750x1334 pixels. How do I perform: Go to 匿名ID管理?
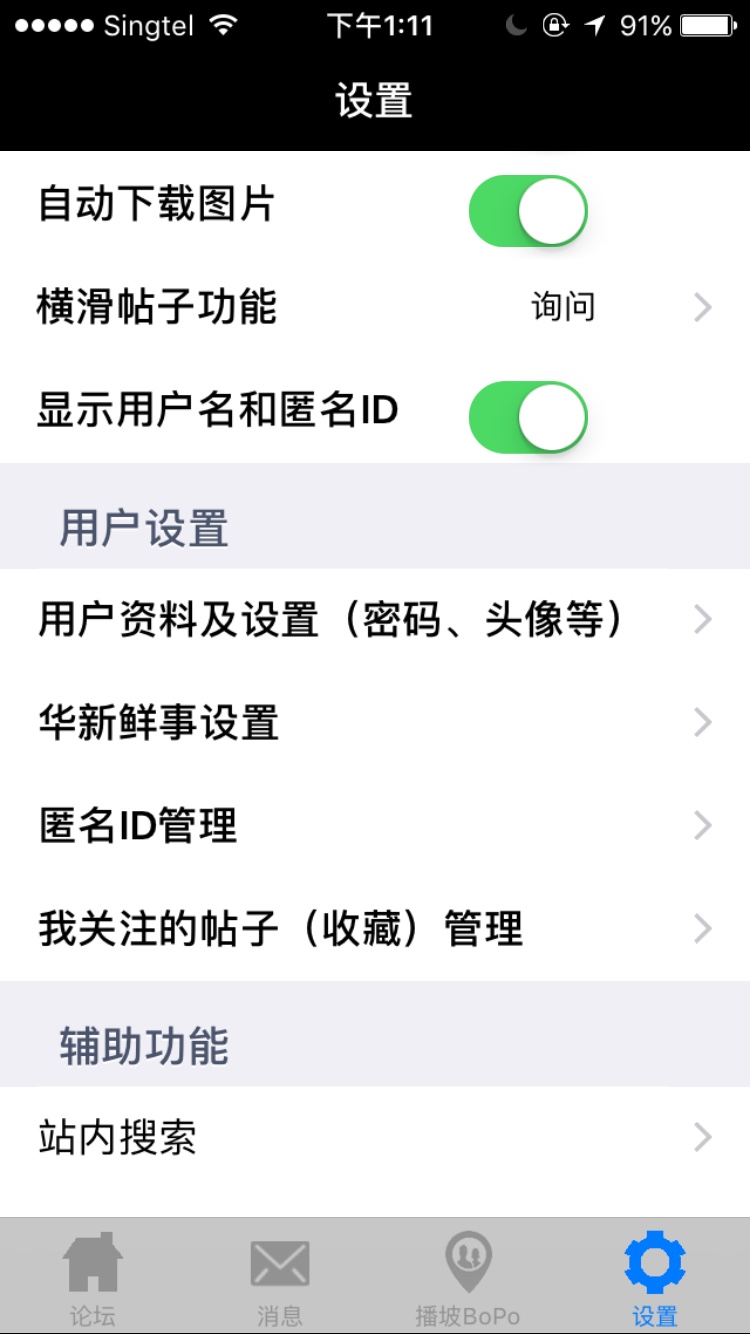[x=375, y=826]
